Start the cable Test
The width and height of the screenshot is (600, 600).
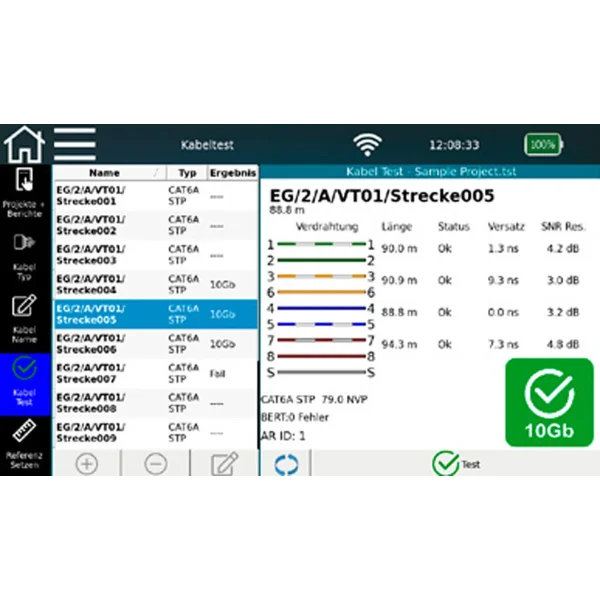(x=455, y=464)
